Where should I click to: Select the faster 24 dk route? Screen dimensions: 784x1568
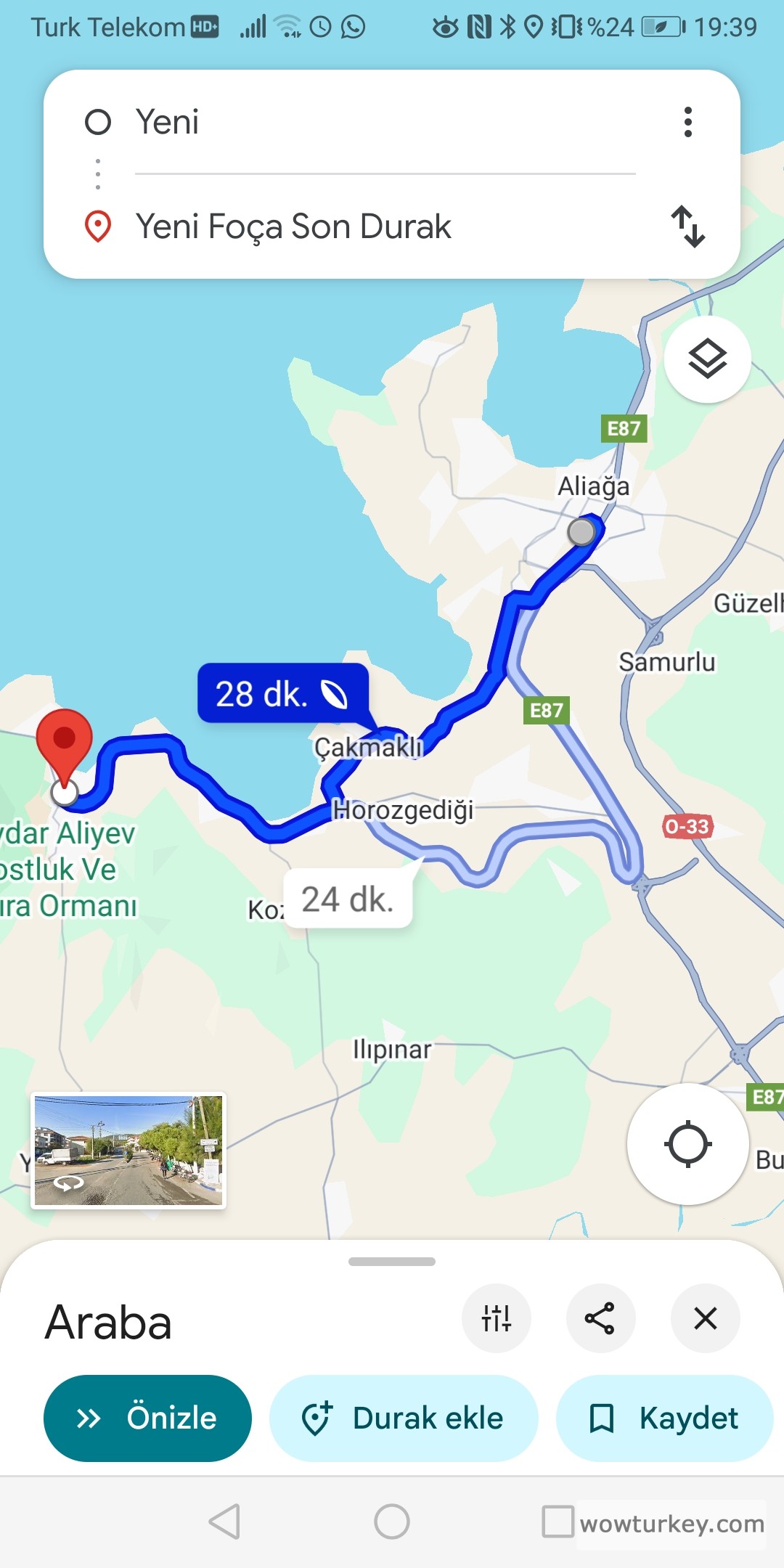[348, 899]
